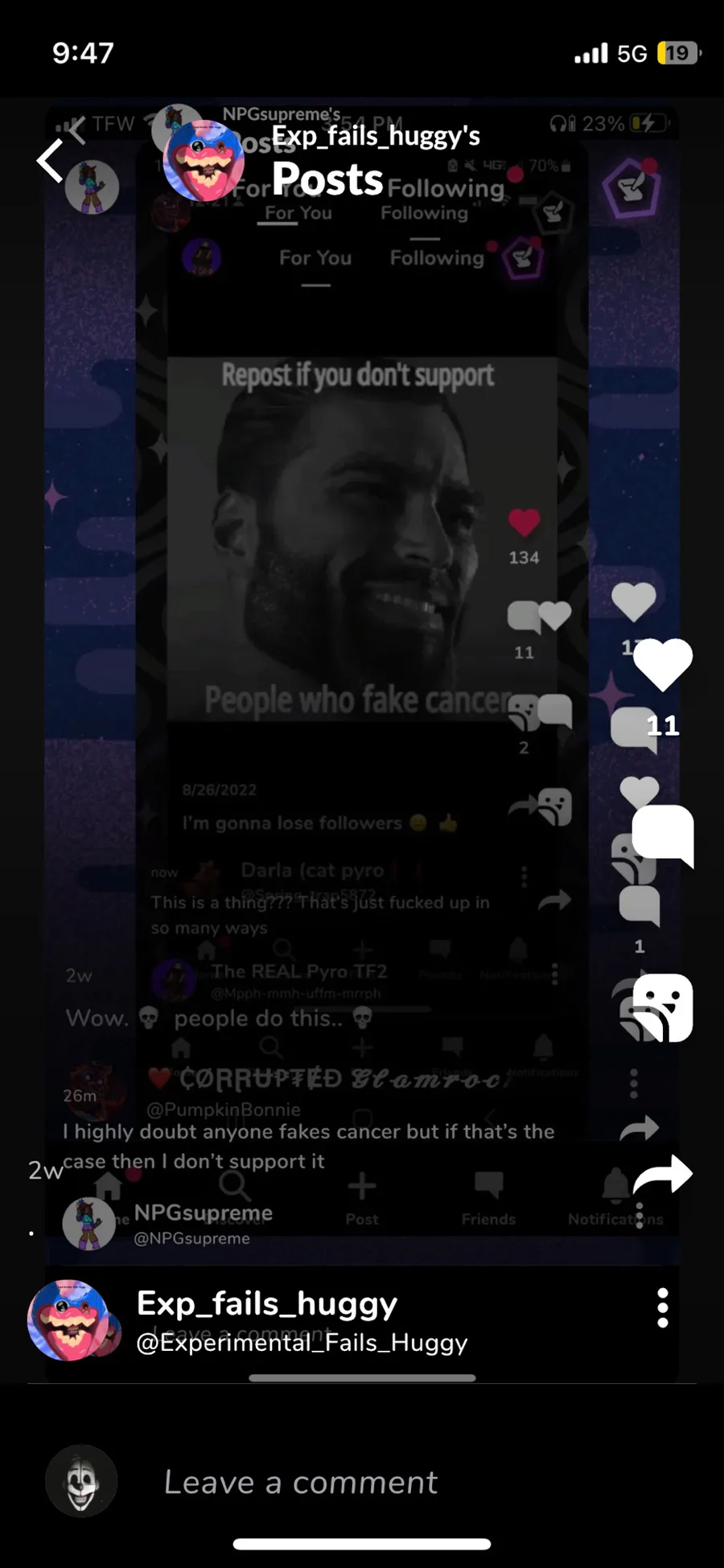The image size is (724, 1568).
Task: Open the white sticker reaction icon
Action: tap(663, 1008)
